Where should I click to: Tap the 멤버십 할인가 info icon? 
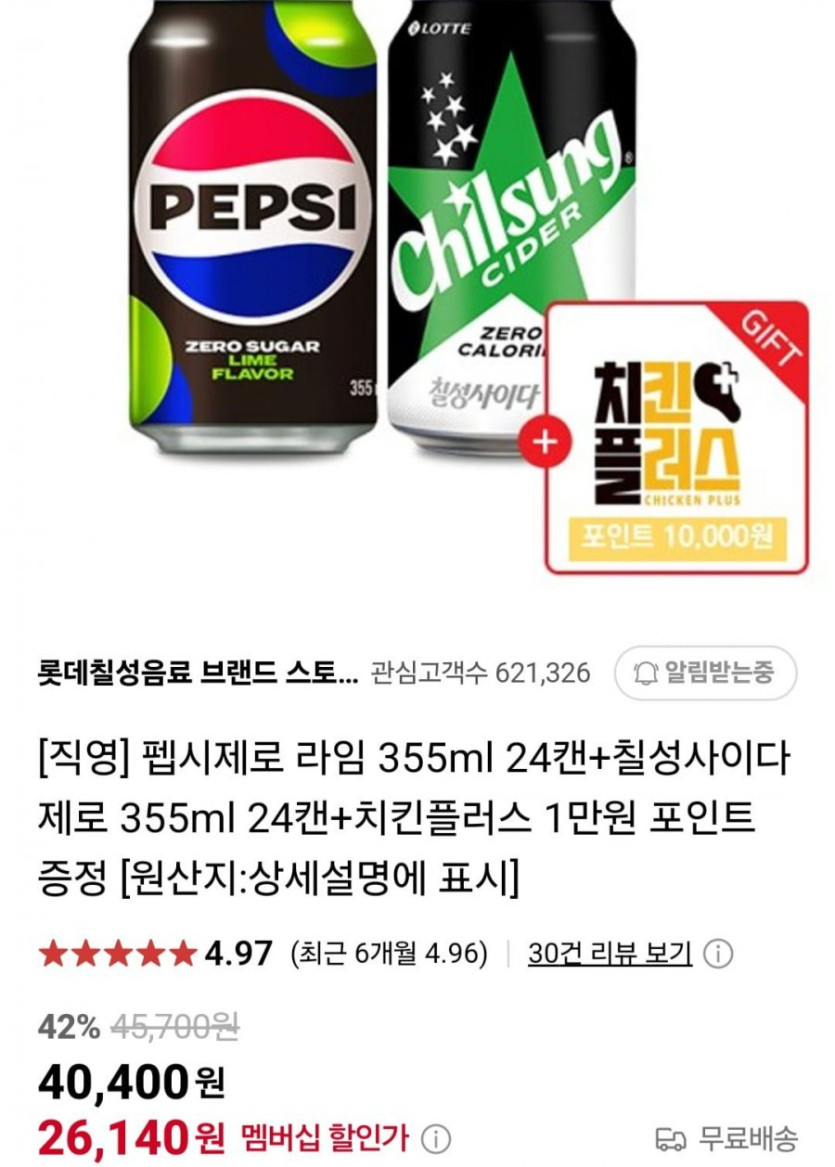click(435, 1138)
